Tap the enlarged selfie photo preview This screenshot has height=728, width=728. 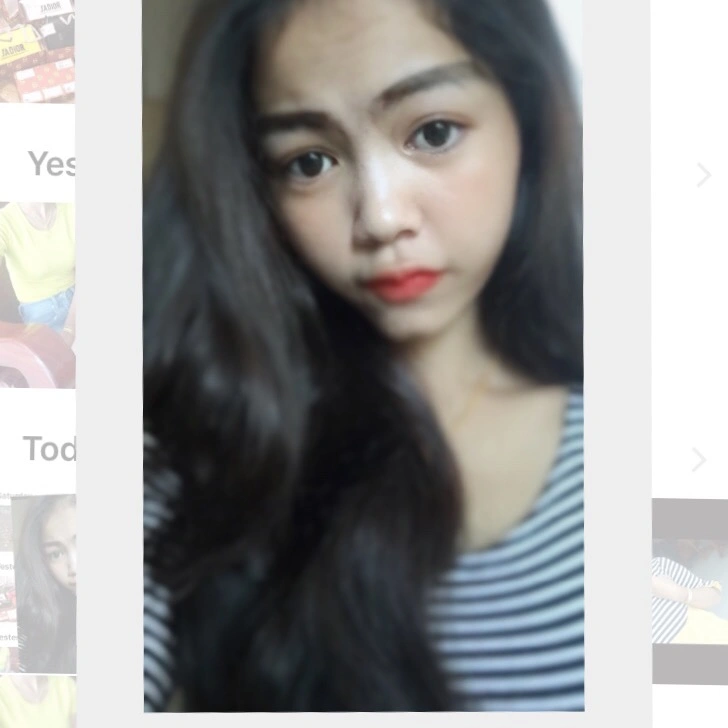[363, 355]
